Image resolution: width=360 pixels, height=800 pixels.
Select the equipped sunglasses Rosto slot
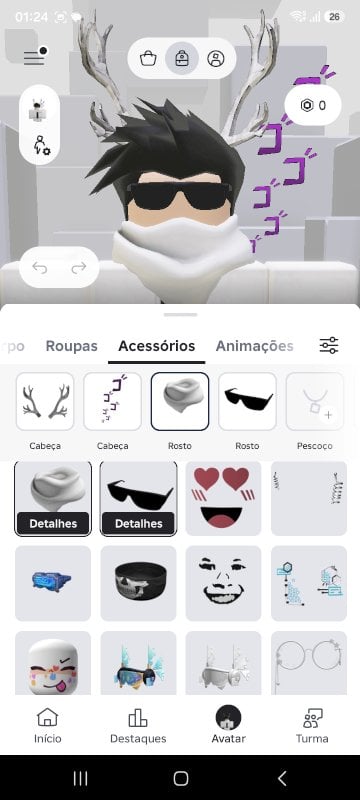pos(247,401)
